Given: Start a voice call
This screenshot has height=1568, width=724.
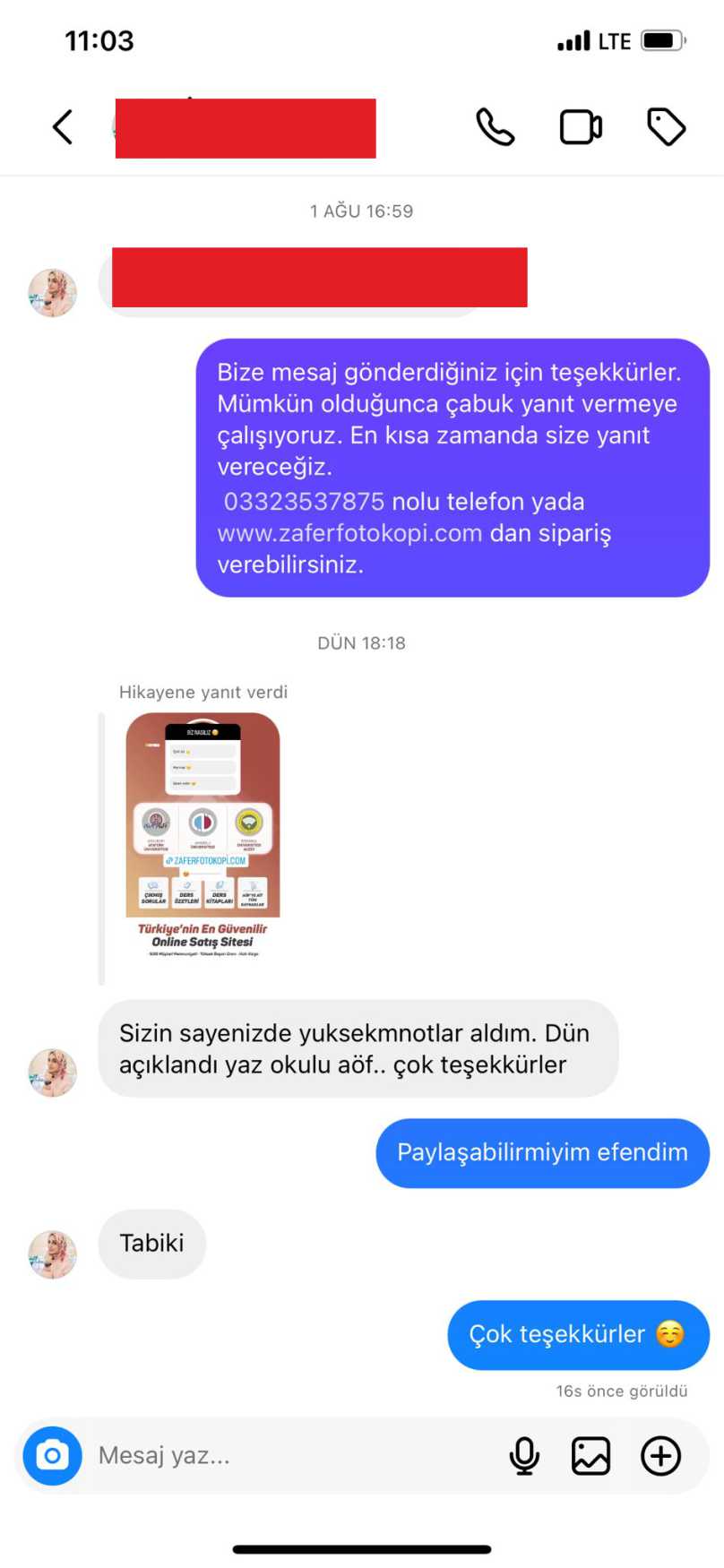Looking at the screenshot, I should [495, 127].
